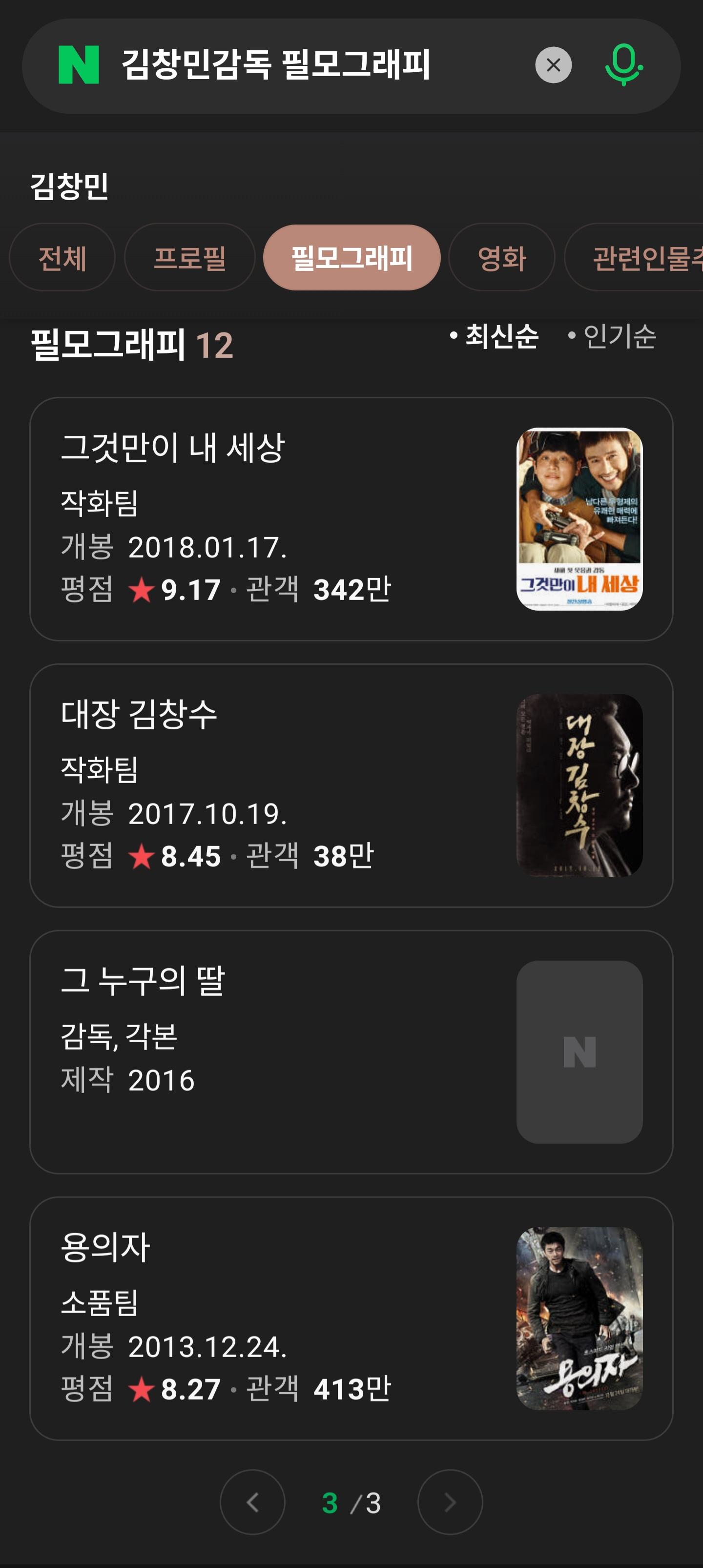View details for 그 누구의 딸
The image size is (703, 1568).
351,1052
